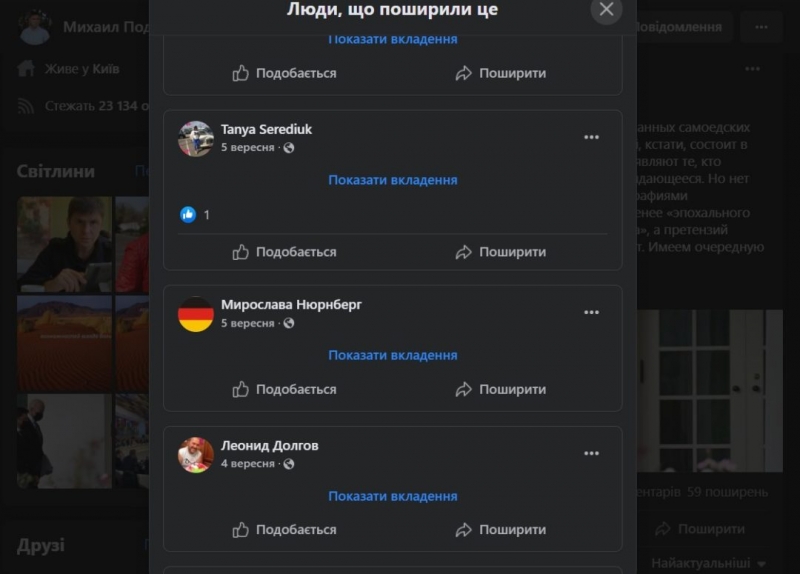Like the topmost partially visible post
This screenshot has height=574, width=800.
[284, 73]
